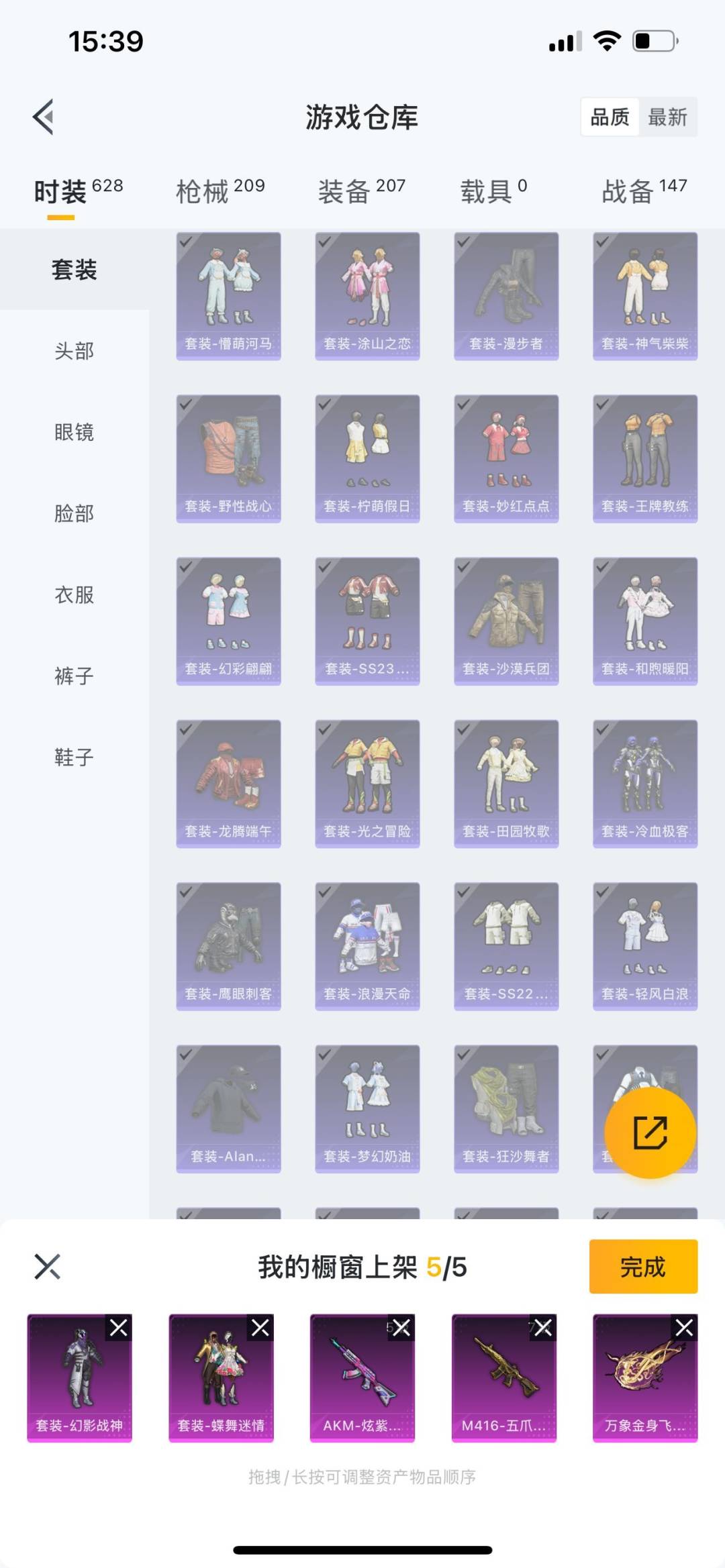Viewport: 725px width, 1568px height.
Task: Select 头部 category in sidebar
Action: click(x=74, y=351)
